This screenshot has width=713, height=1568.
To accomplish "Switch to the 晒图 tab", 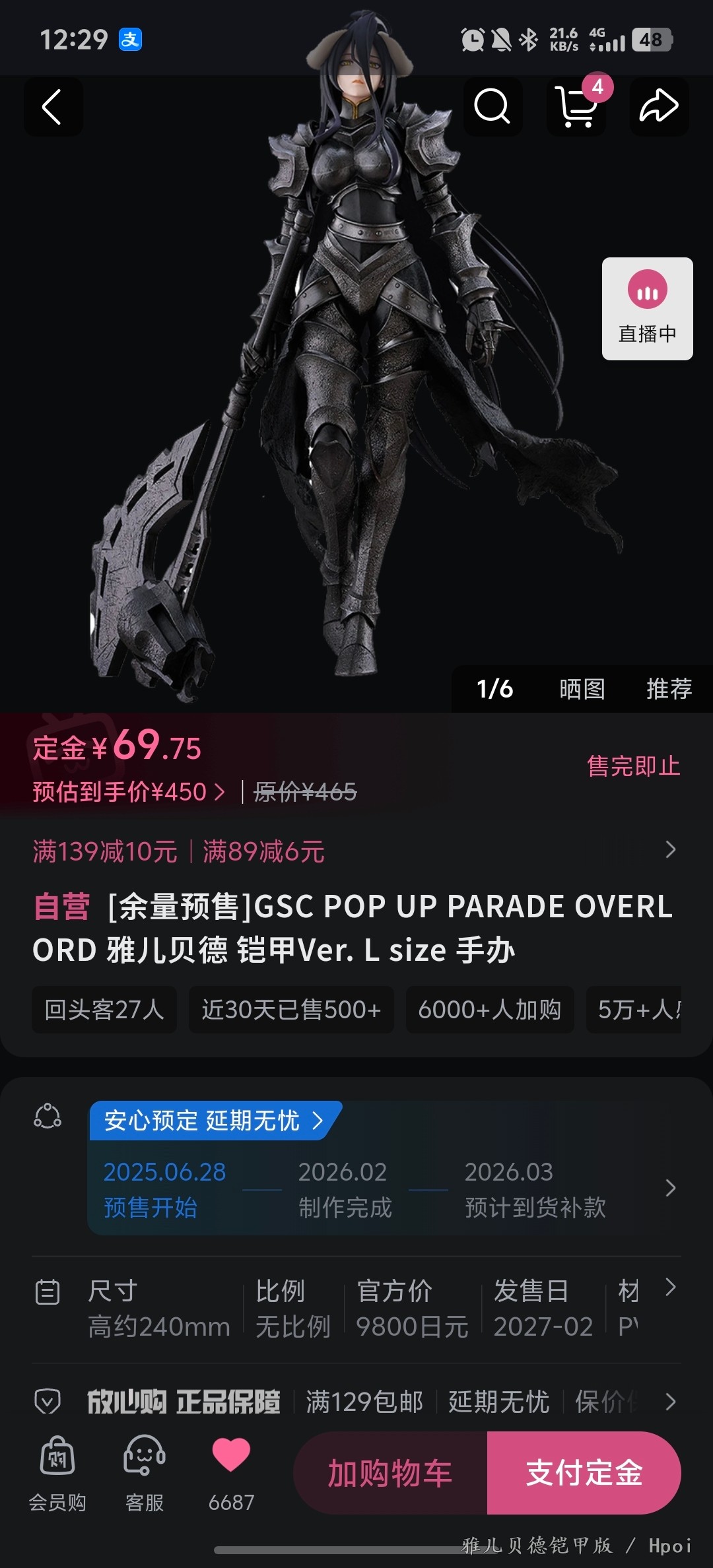I will pos(582,689).
